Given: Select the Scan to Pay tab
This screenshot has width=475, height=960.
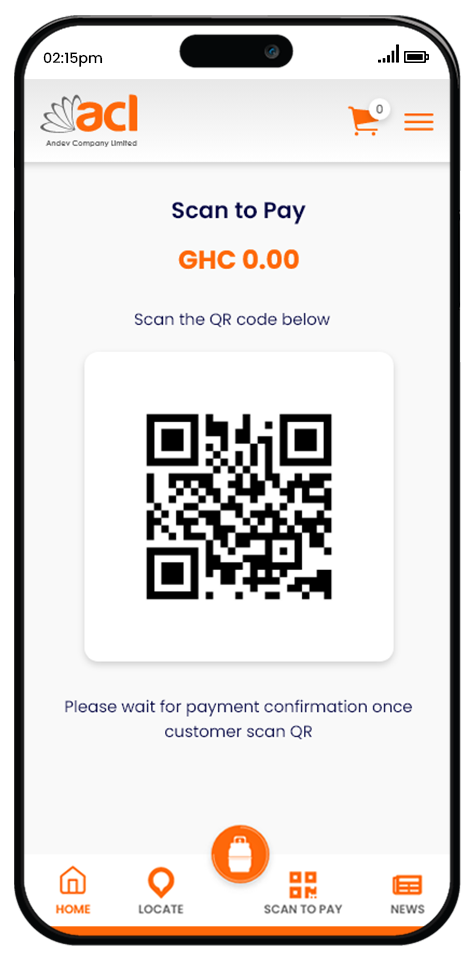Looking at the screenshot, I should click(303, 892).
